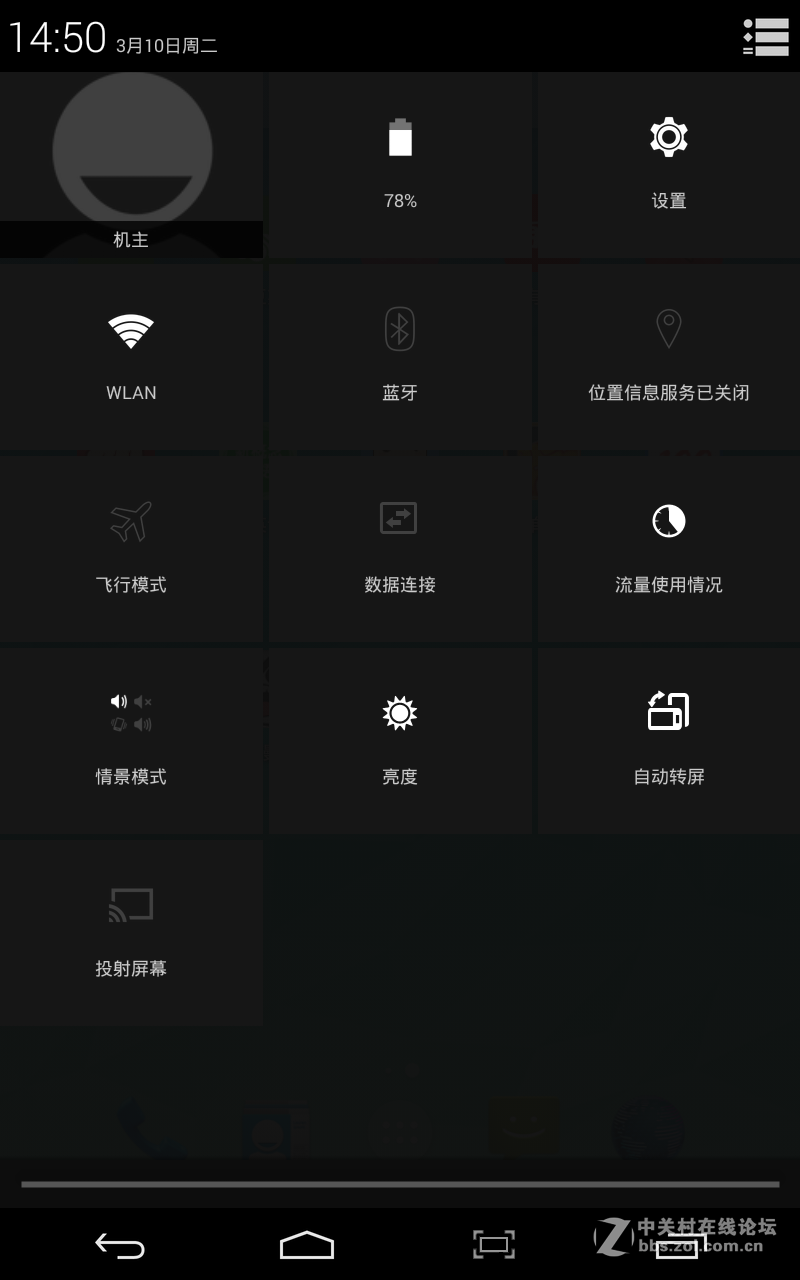Tap the 机主 owner label
Screen dimensions: 800x1280
131,240
